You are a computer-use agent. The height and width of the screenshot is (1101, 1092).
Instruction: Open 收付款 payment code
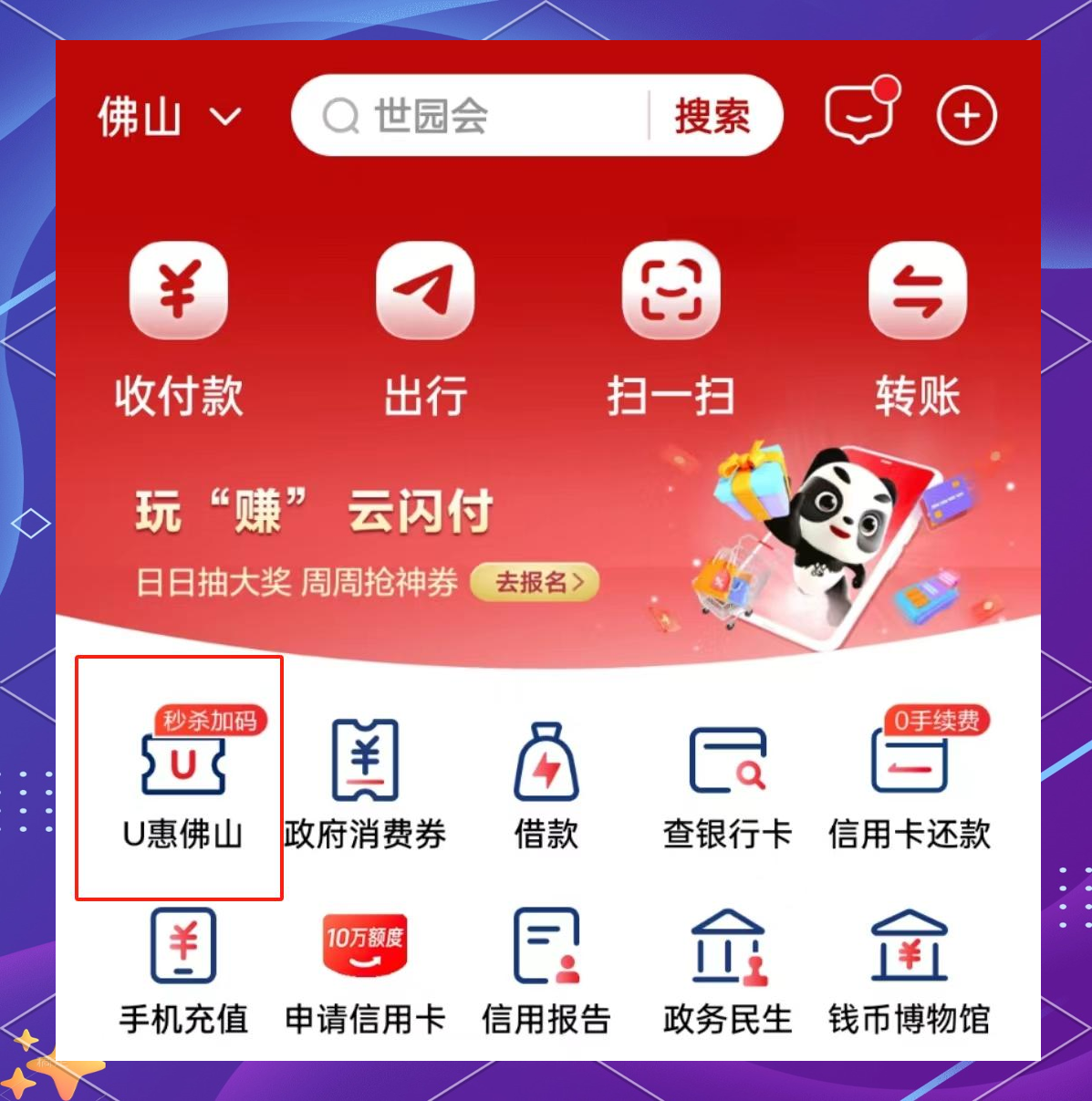click(x=179, y=328)
